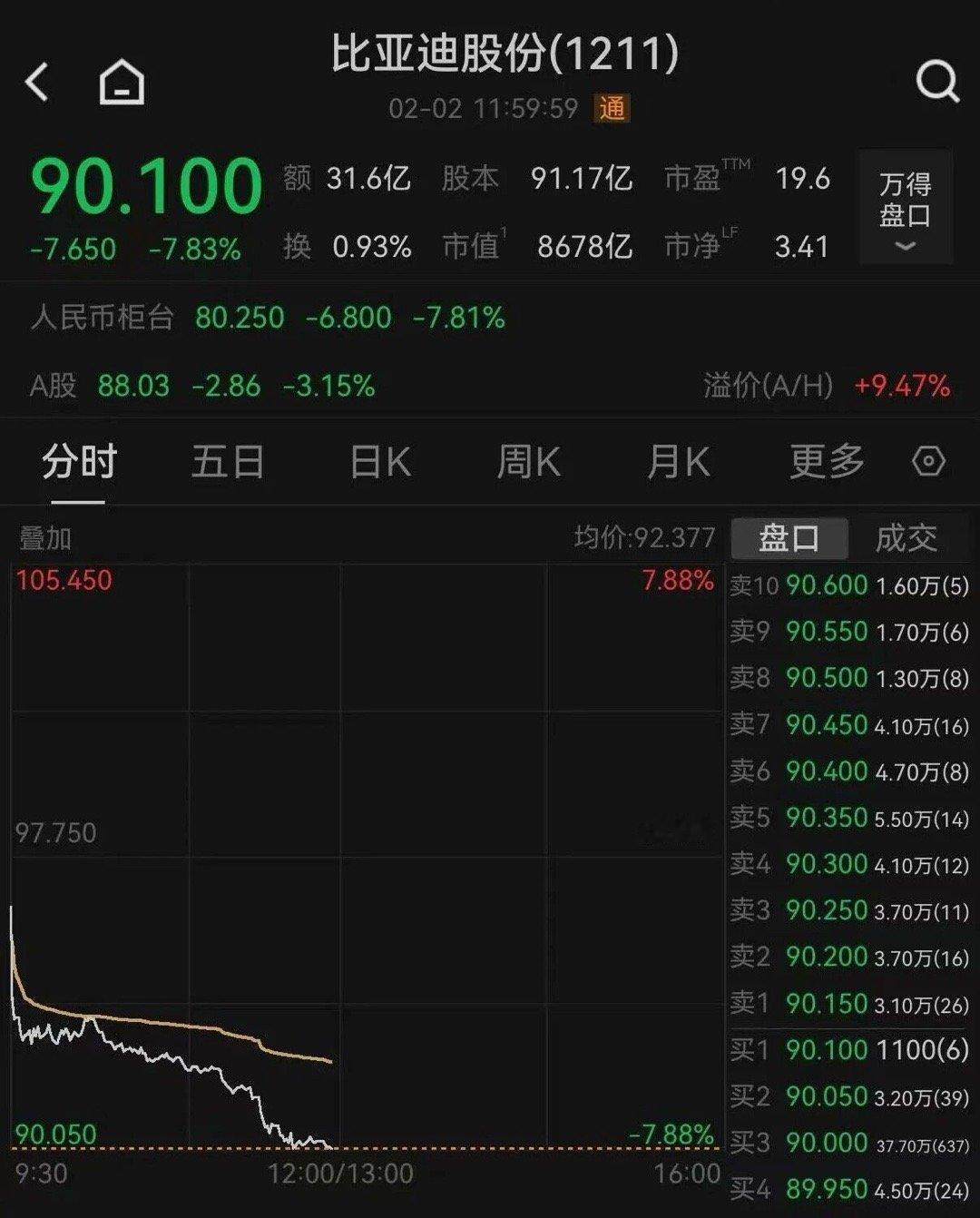Image resolution: width=980 pixels, height=1218 pixels.
Task: Toggle the 盘口 order book view
Action: click(789, 536)
